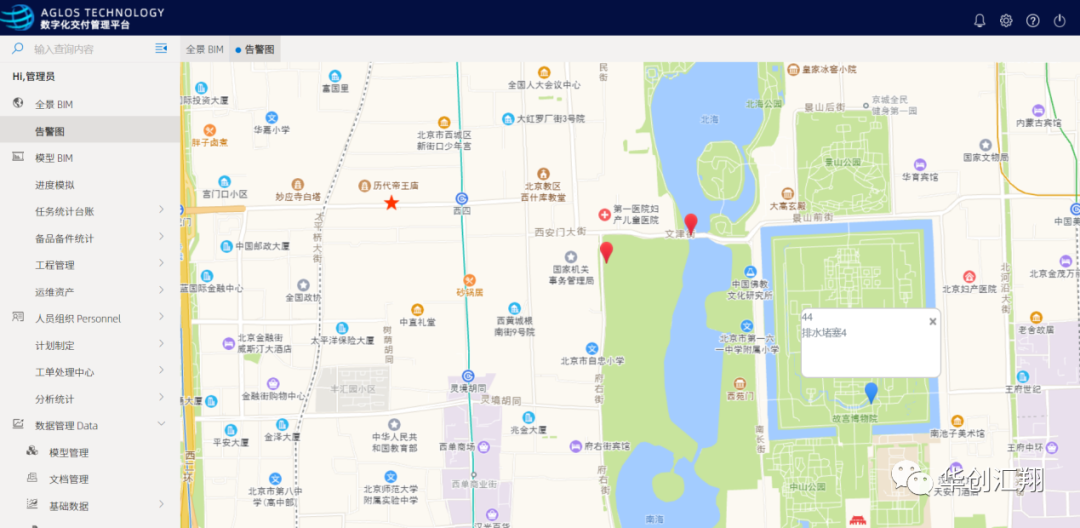Open 人员组织 Personnel menu item
This screenshot has width=1080, height=528.
77,318
